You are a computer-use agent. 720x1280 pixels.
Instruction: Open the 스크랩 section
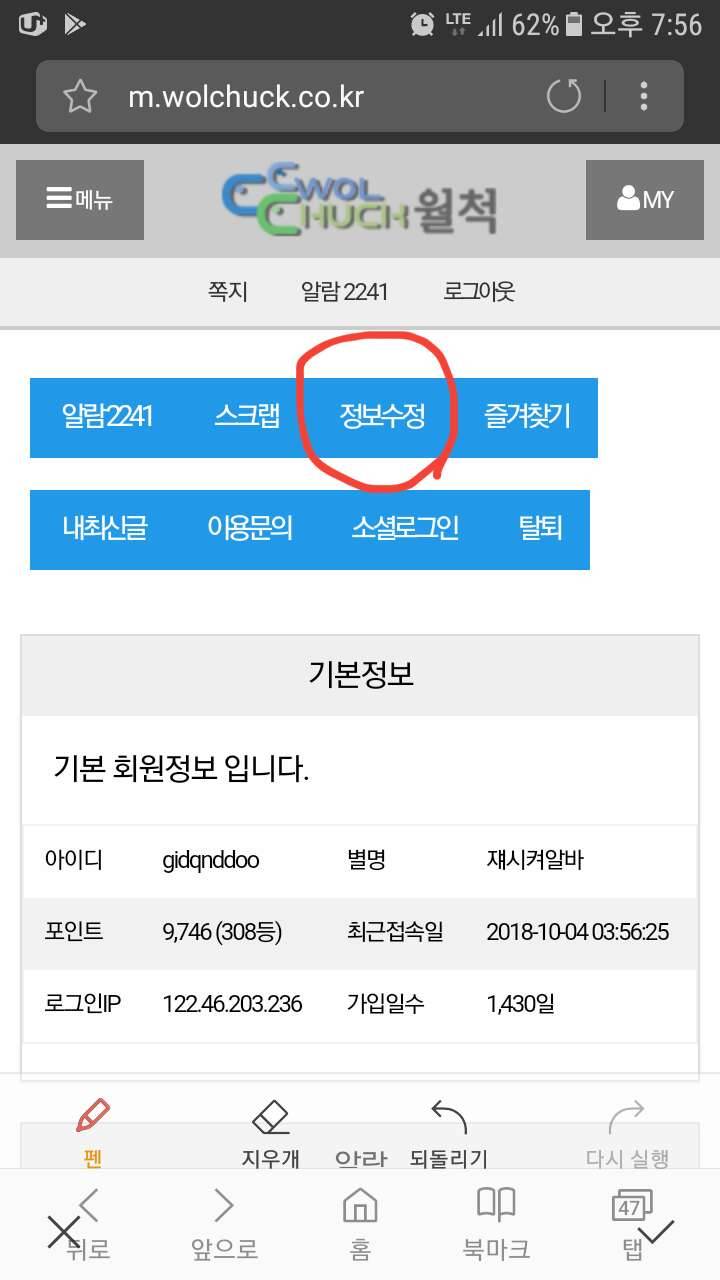click(247, 417)
